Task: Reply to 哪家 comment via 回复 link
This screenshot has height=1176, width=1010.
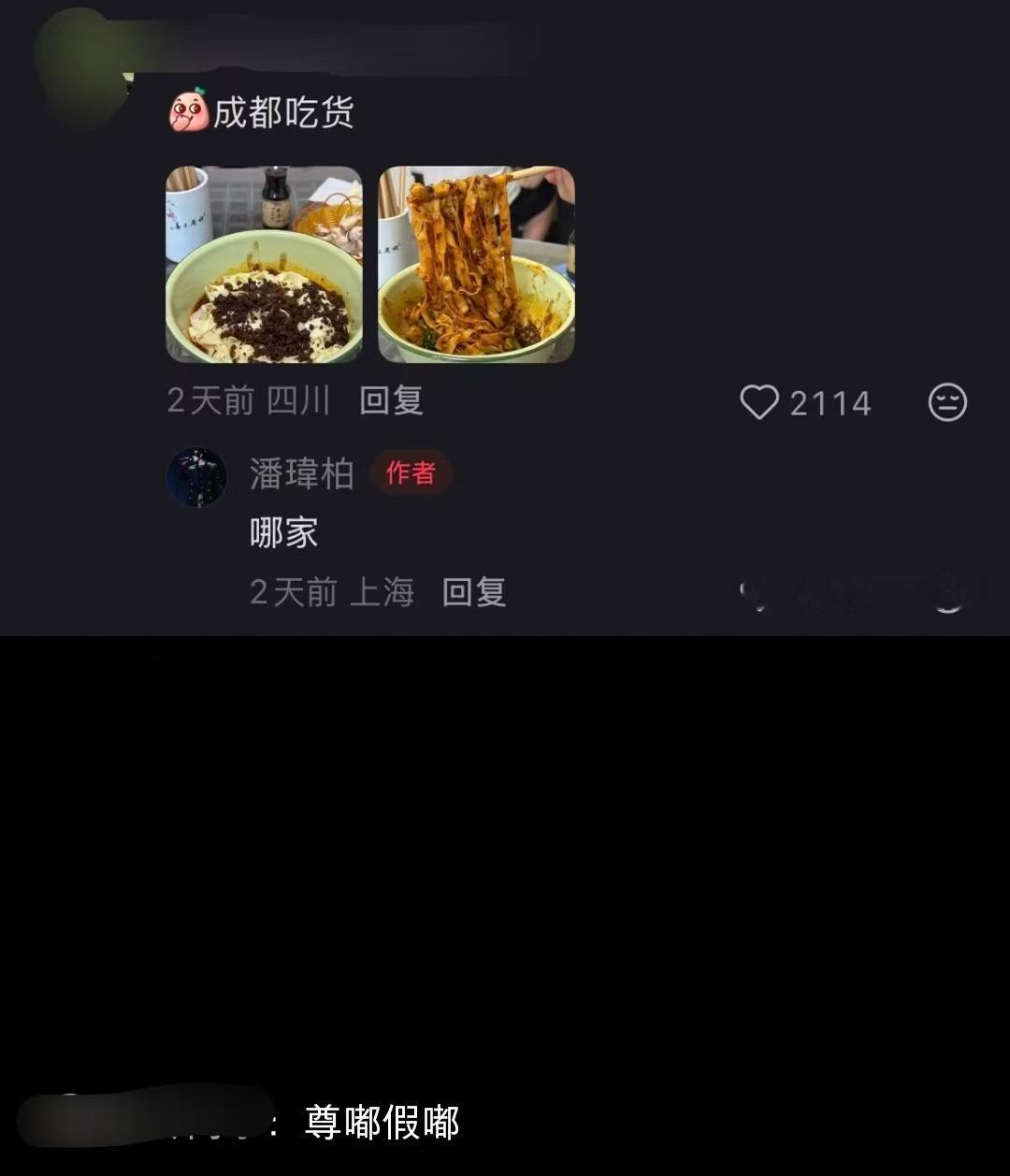Action: [474, 592]
